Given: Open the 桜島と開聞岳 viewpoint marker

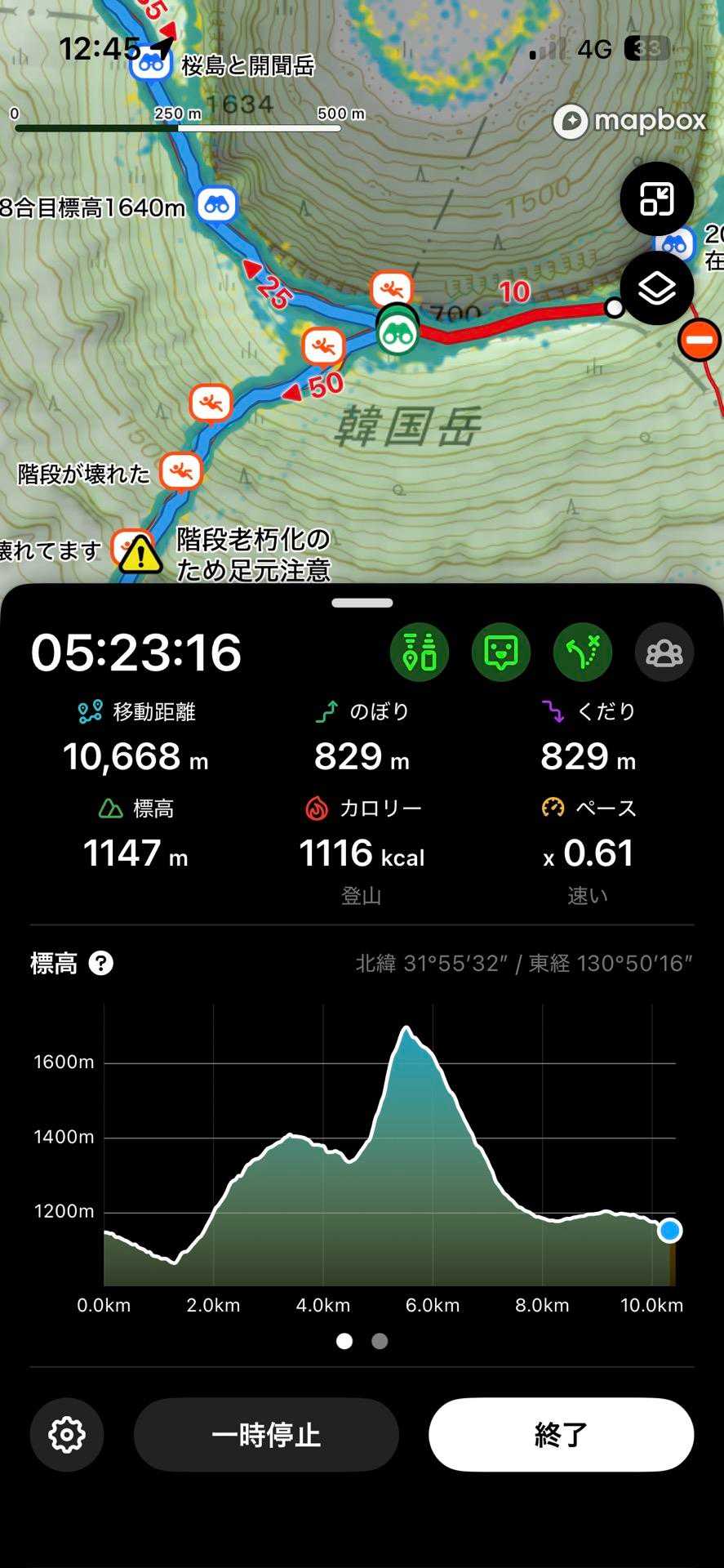Looking at the screenshot, I should point(151,63).
